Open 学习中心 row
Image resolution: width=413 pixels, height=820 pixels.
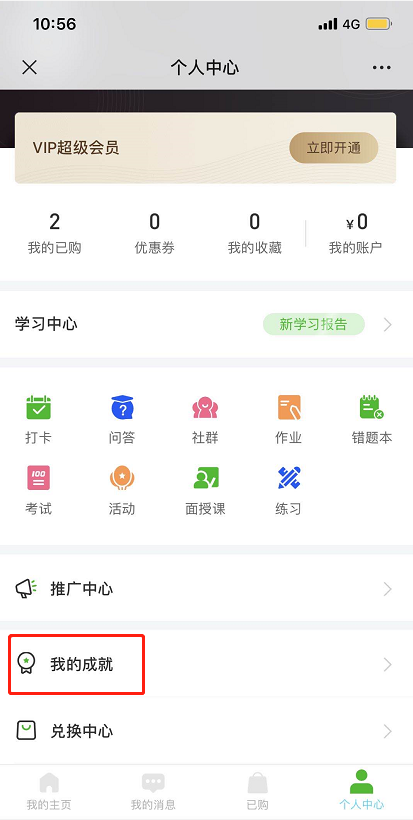pos(206,325)
